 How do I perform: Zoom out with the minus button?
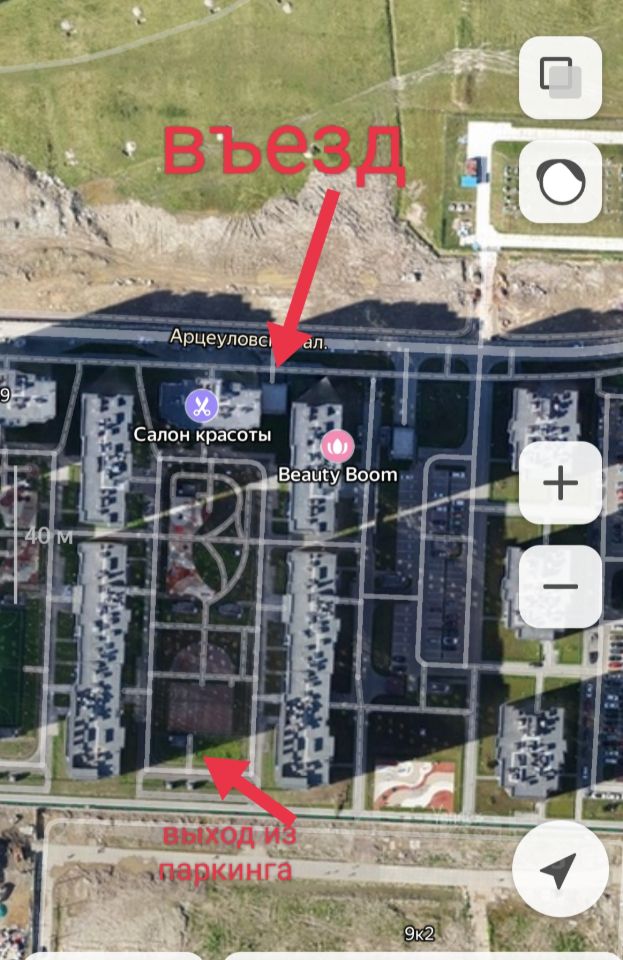560,587
